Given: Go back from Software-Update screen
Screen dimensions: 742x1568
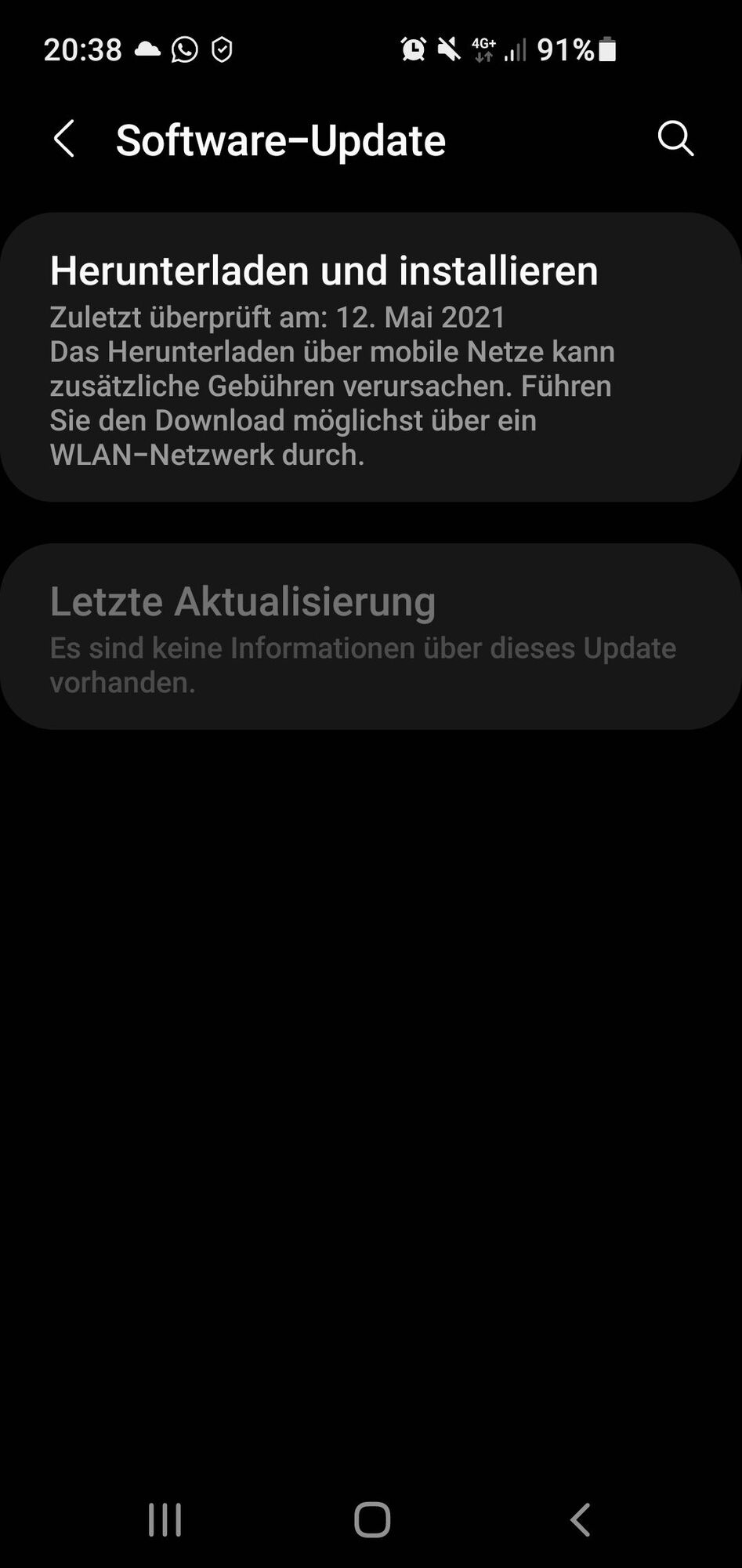Looking at the screenshot, I should (x=64, y=140).
